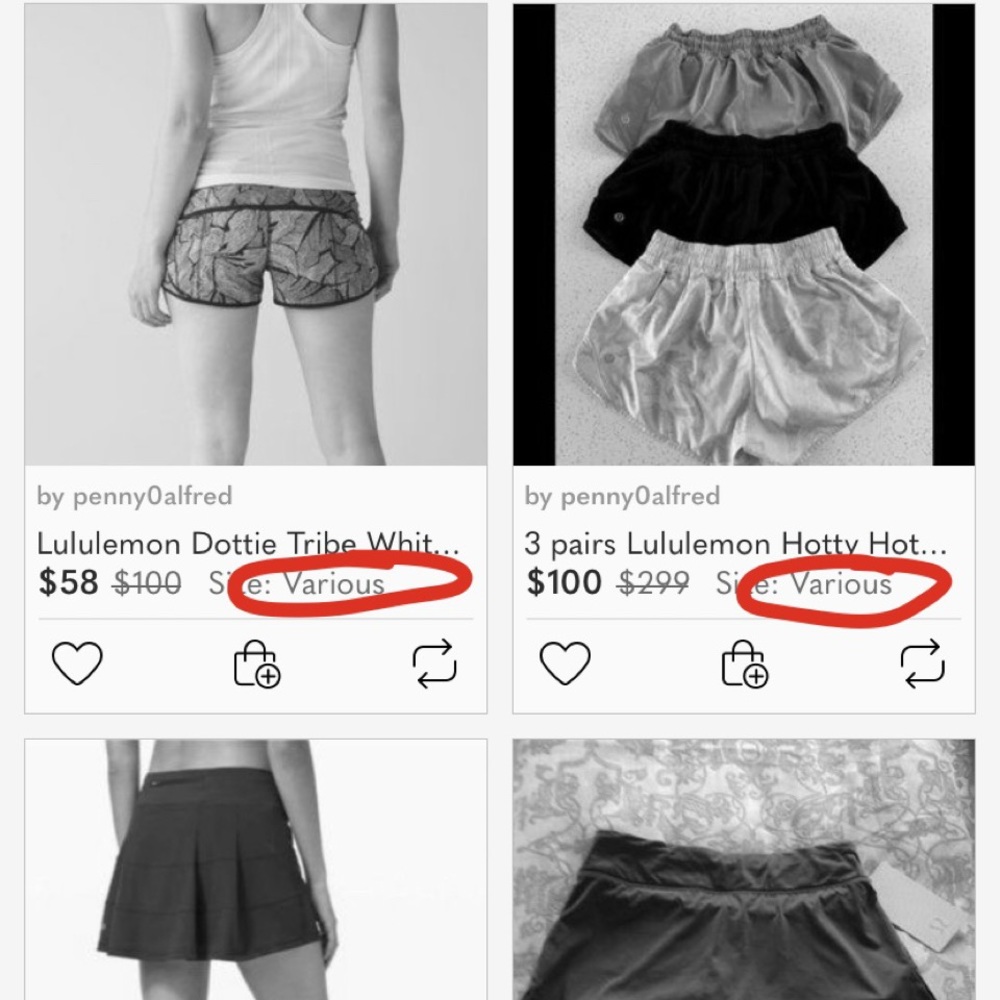This screenshot has height=1000, width=1000.
Task: Open the pleated skirt listing worn by a model
Action: (255, 870)
